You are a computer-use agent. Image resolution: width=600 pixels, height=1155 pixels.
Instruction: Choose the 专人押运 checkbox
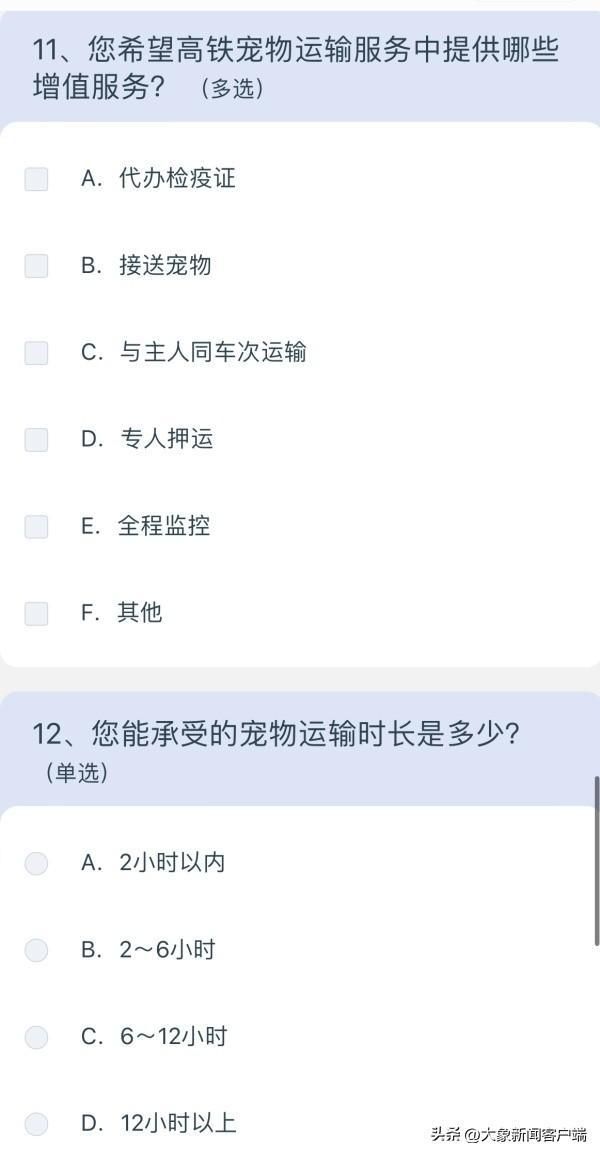tap(36, 440)
